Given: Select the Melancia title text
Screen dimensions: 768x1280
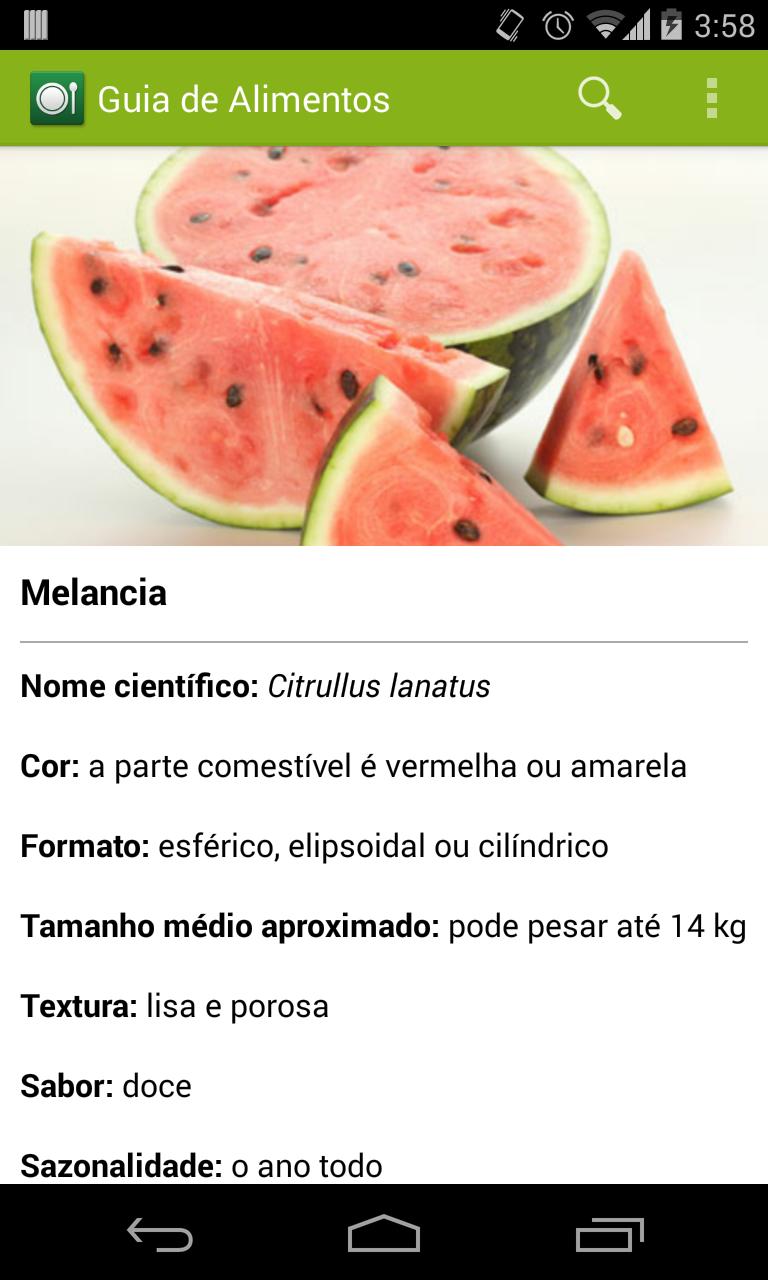Looking at the screenshot, I should pos(93,593).
